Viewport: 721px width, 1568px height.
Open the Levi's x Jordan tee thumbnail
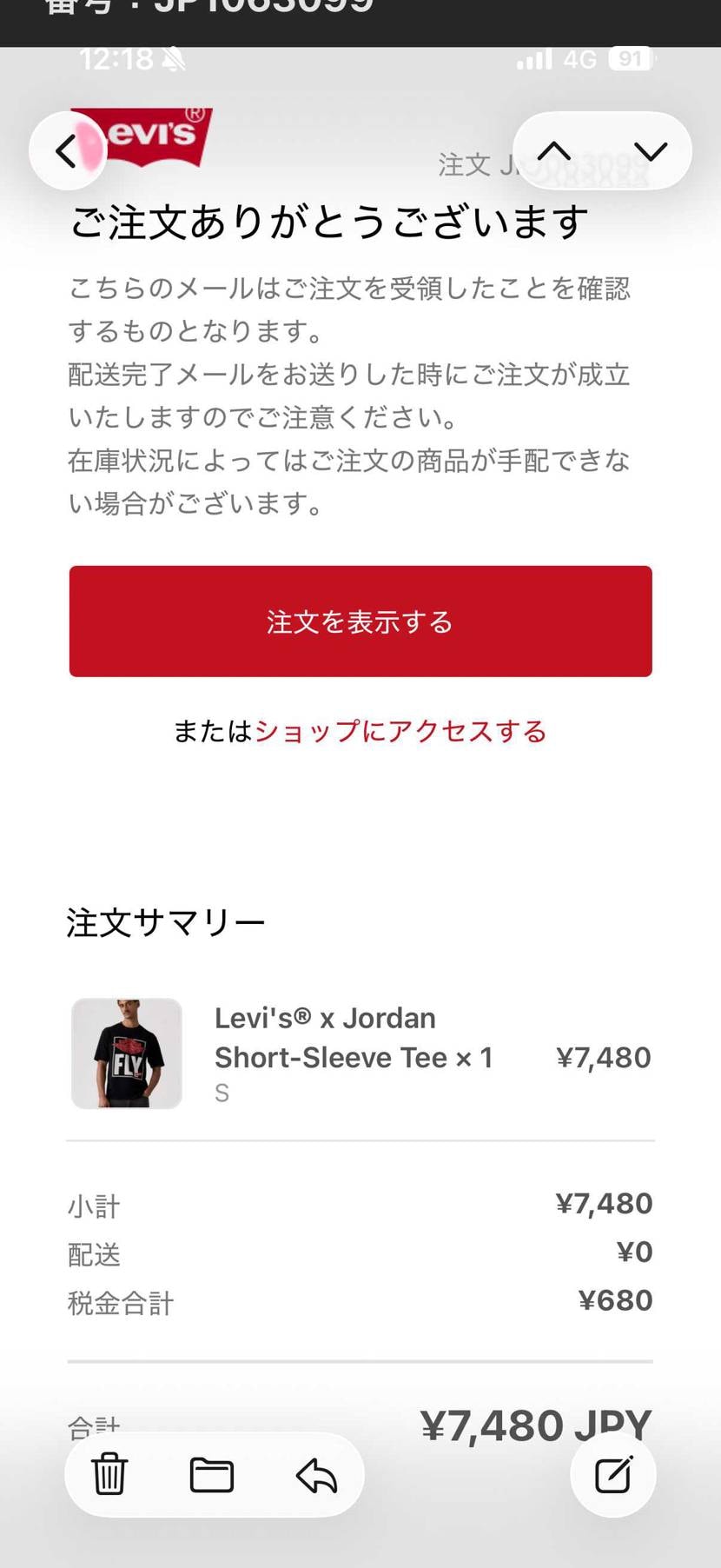tap(126, 1053)
